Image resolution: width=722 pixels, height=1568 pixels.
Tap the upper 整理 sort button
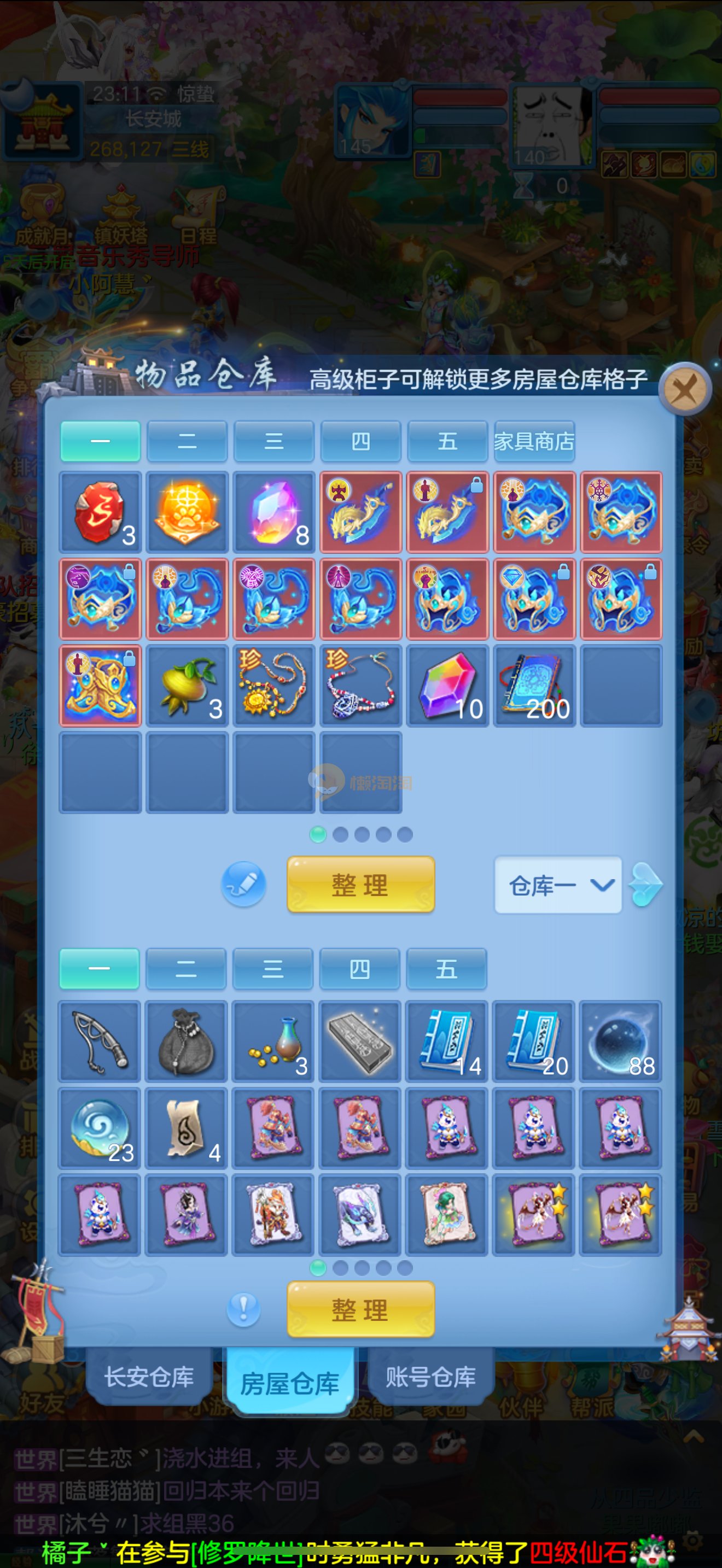[x=360, y=885]
